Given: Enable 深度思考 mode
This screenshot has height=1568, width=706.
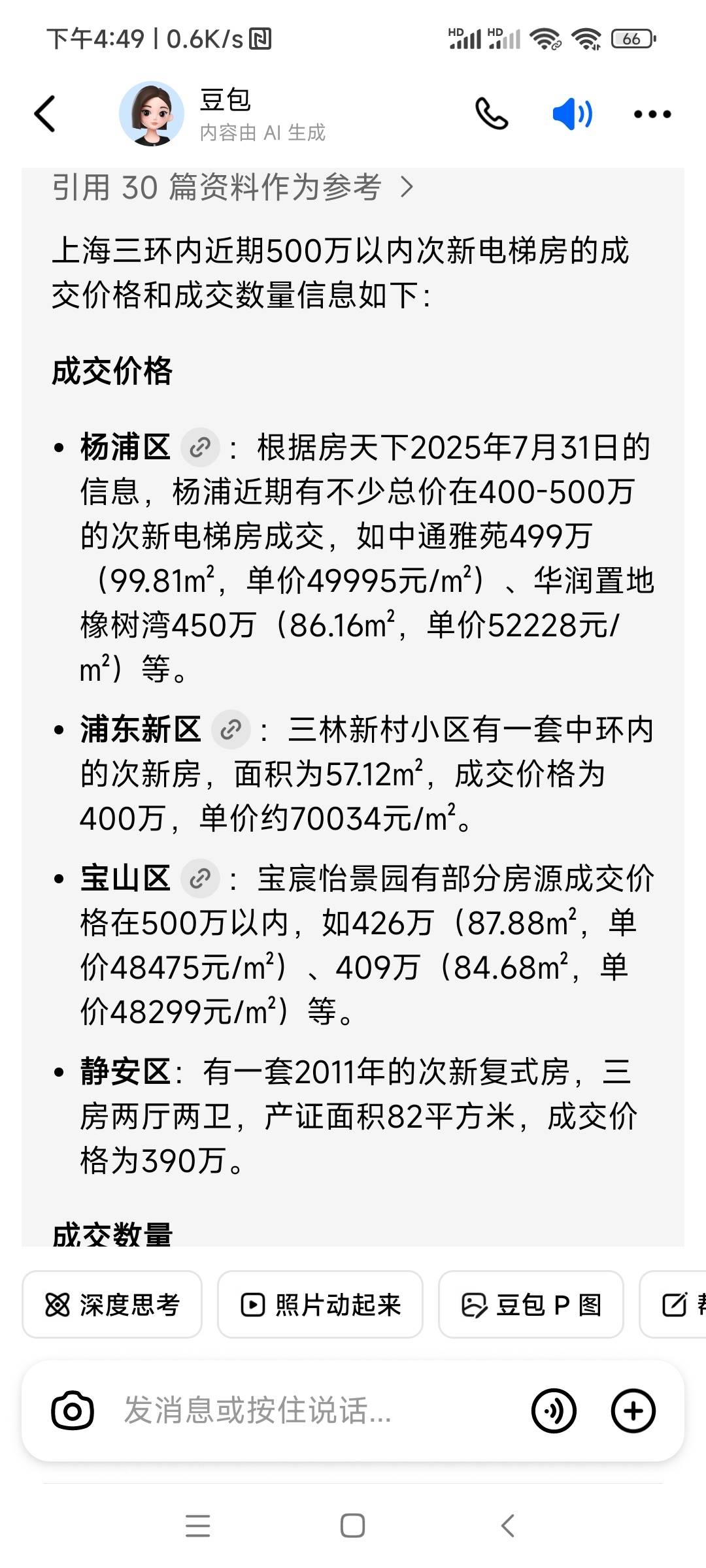Looking at the screenshot, I should (112, 1305).
